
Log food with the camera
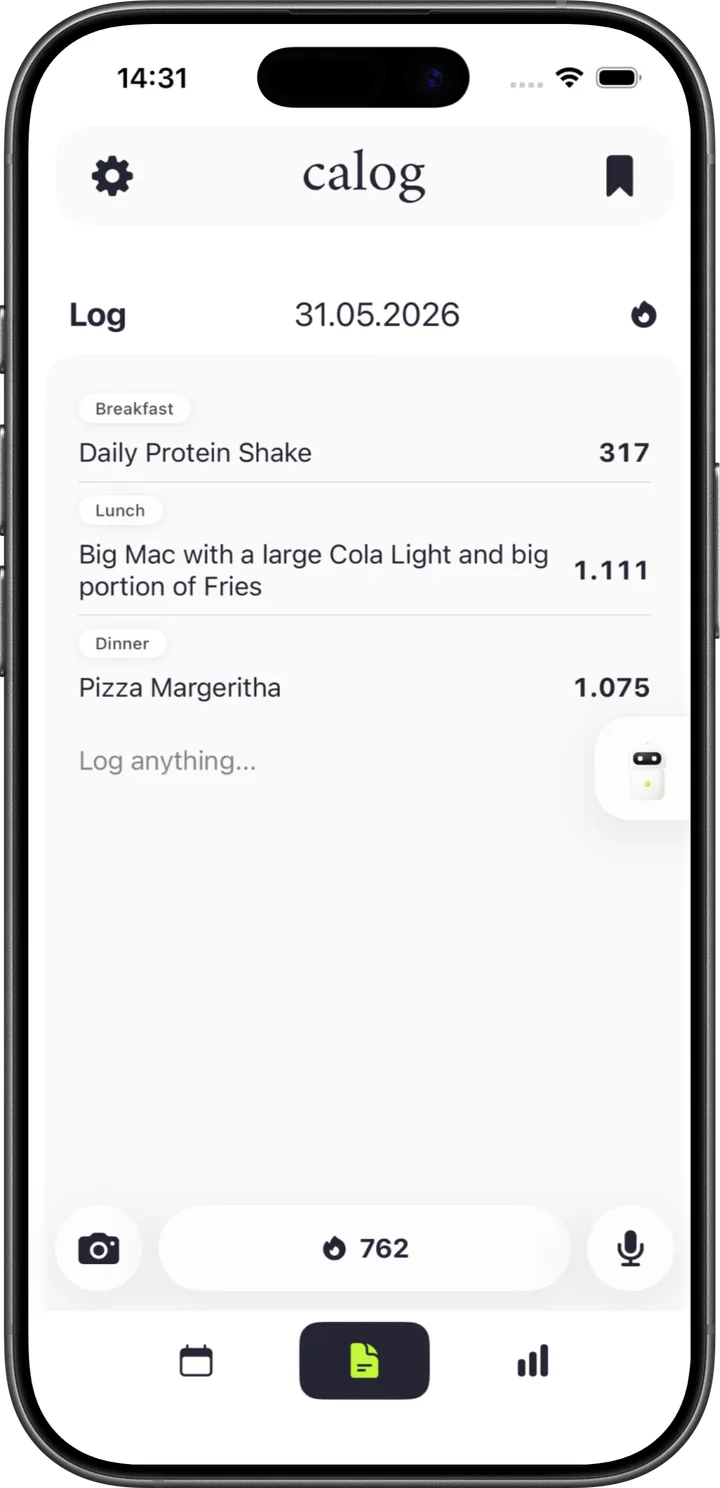98,1248
